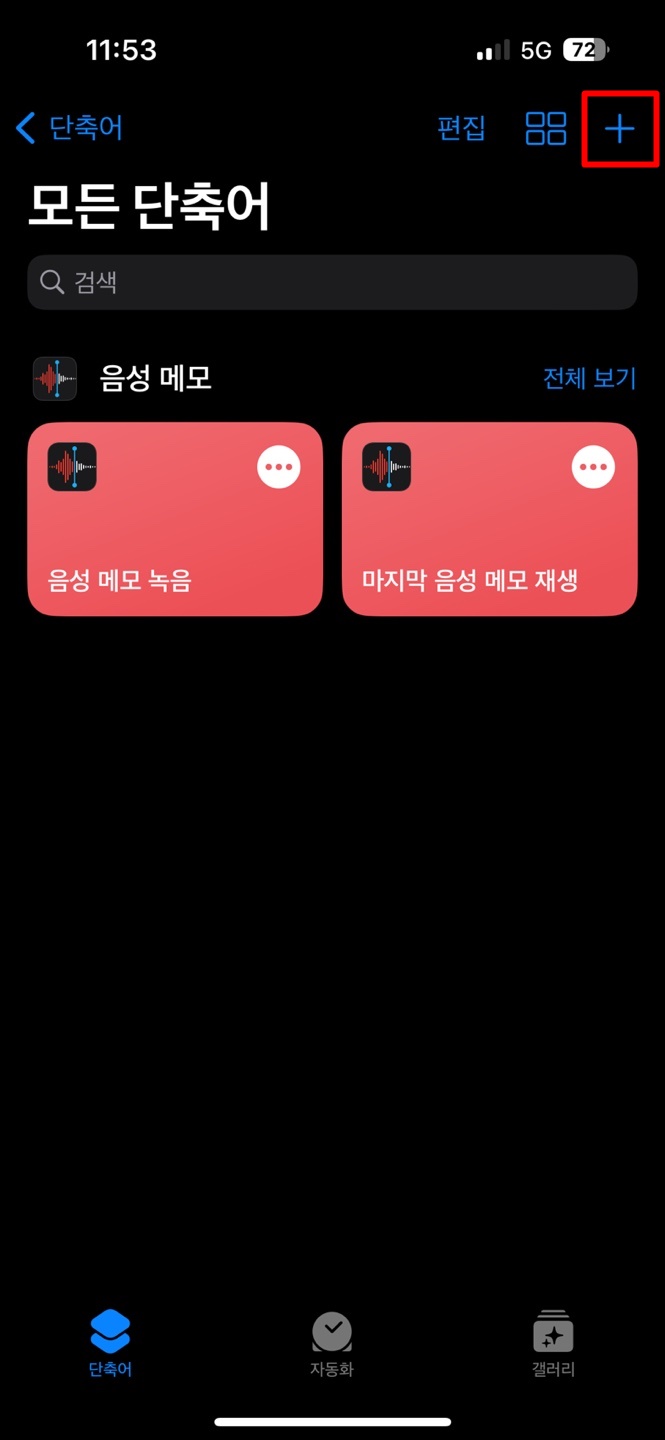
Task: Add a new shortcut with plus icon
Action: click(x=620, y=129)
